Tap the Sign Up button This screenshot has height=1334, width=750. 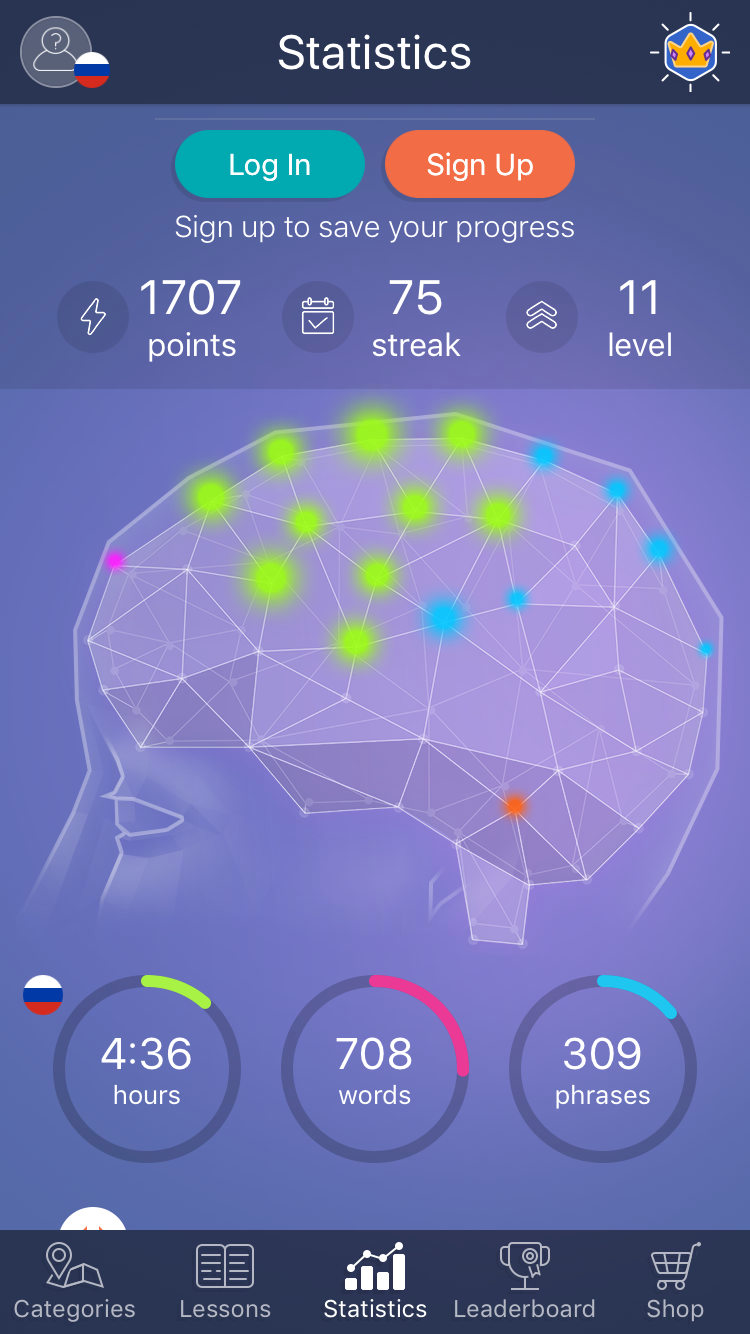click(480, 165)
